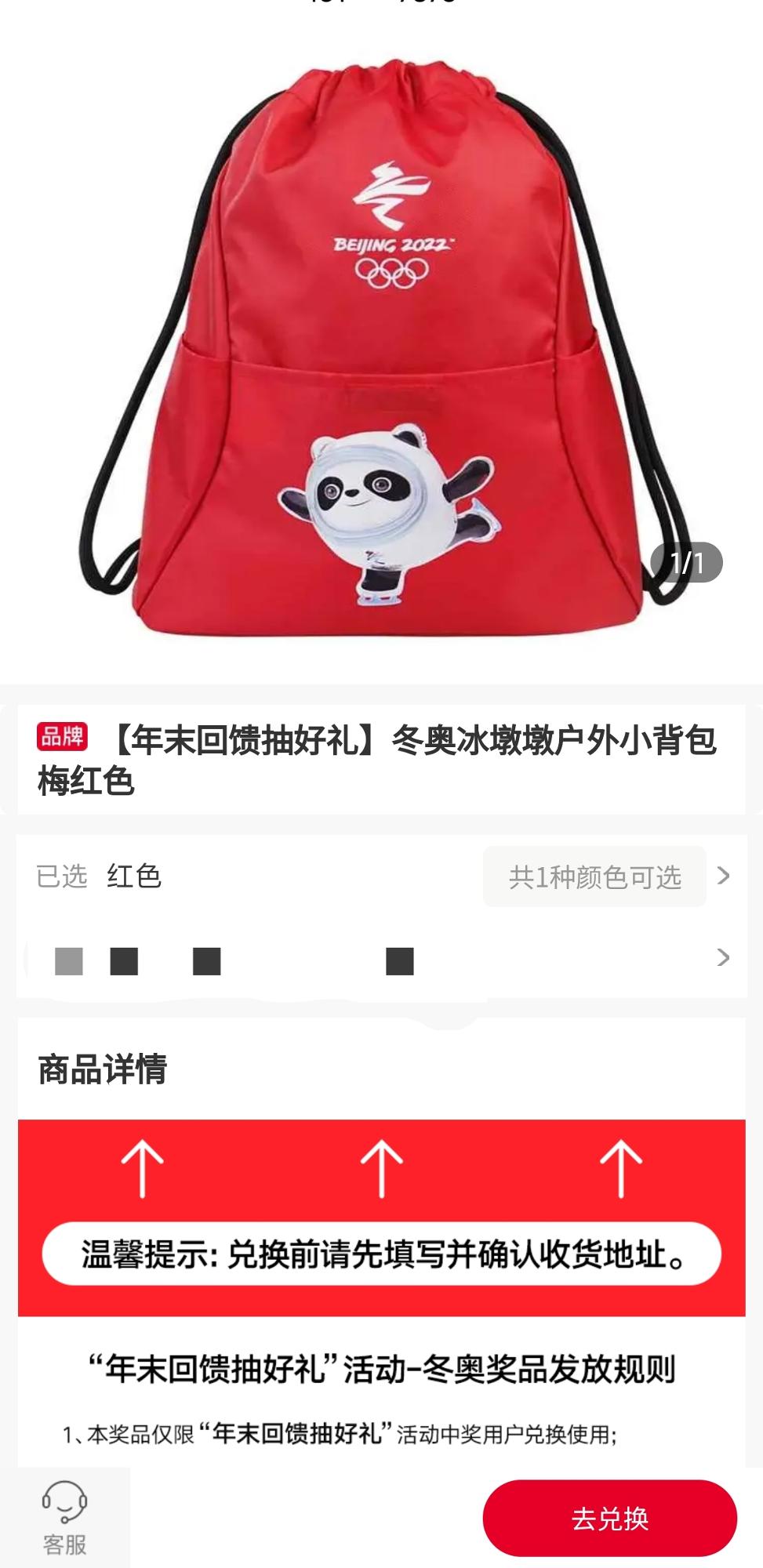
Task: Tap 共1种颜色可选 chip
Action: coord(594,877)
